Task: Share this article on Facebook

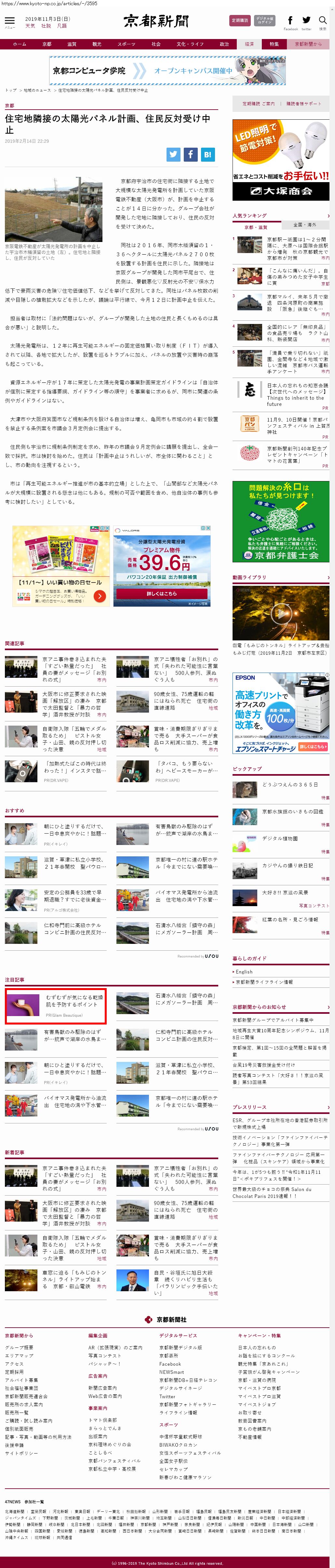Action: [x=191, y=154]
